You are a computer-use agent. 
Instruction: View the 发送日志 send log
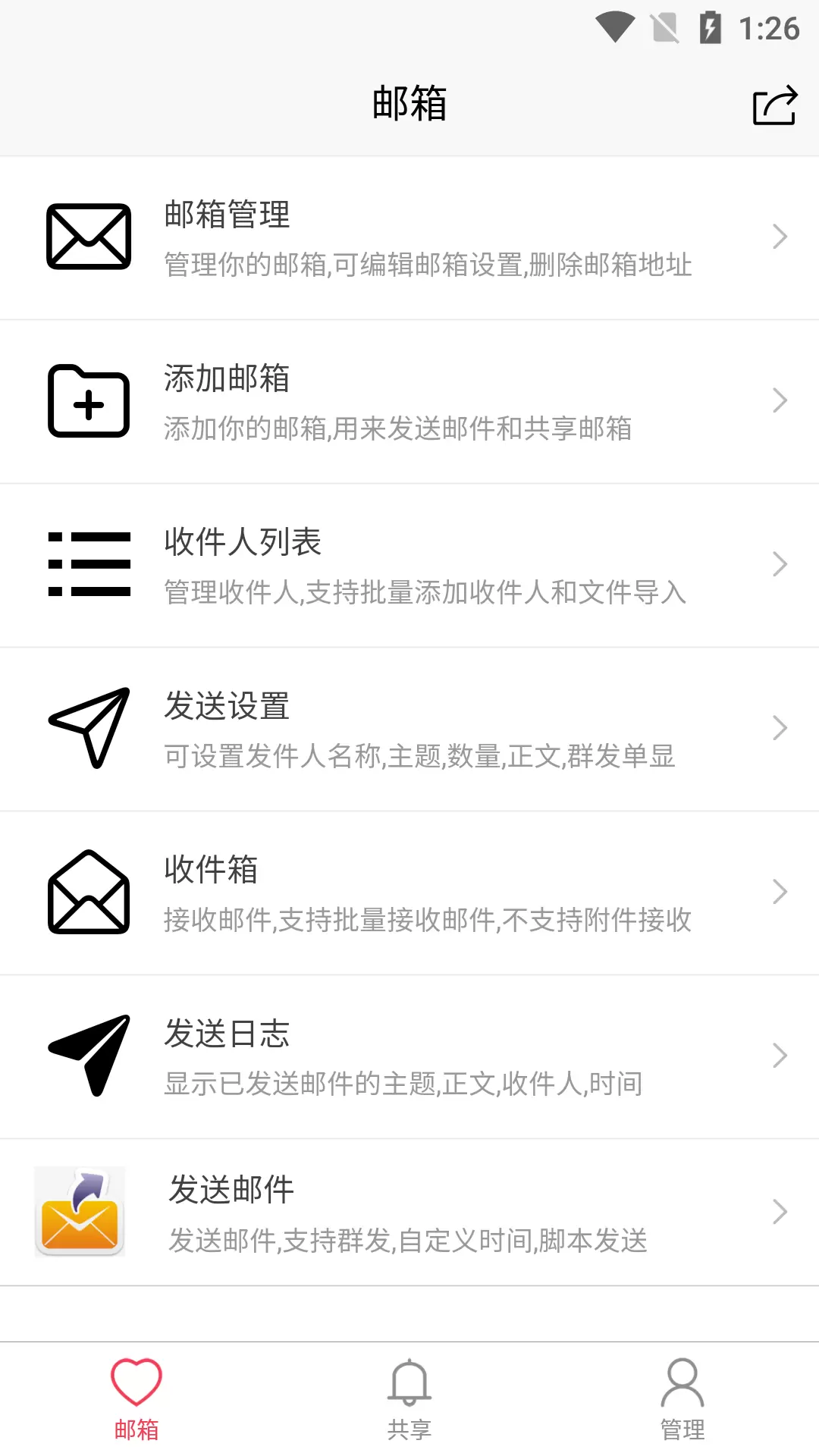pos(409,1057)
